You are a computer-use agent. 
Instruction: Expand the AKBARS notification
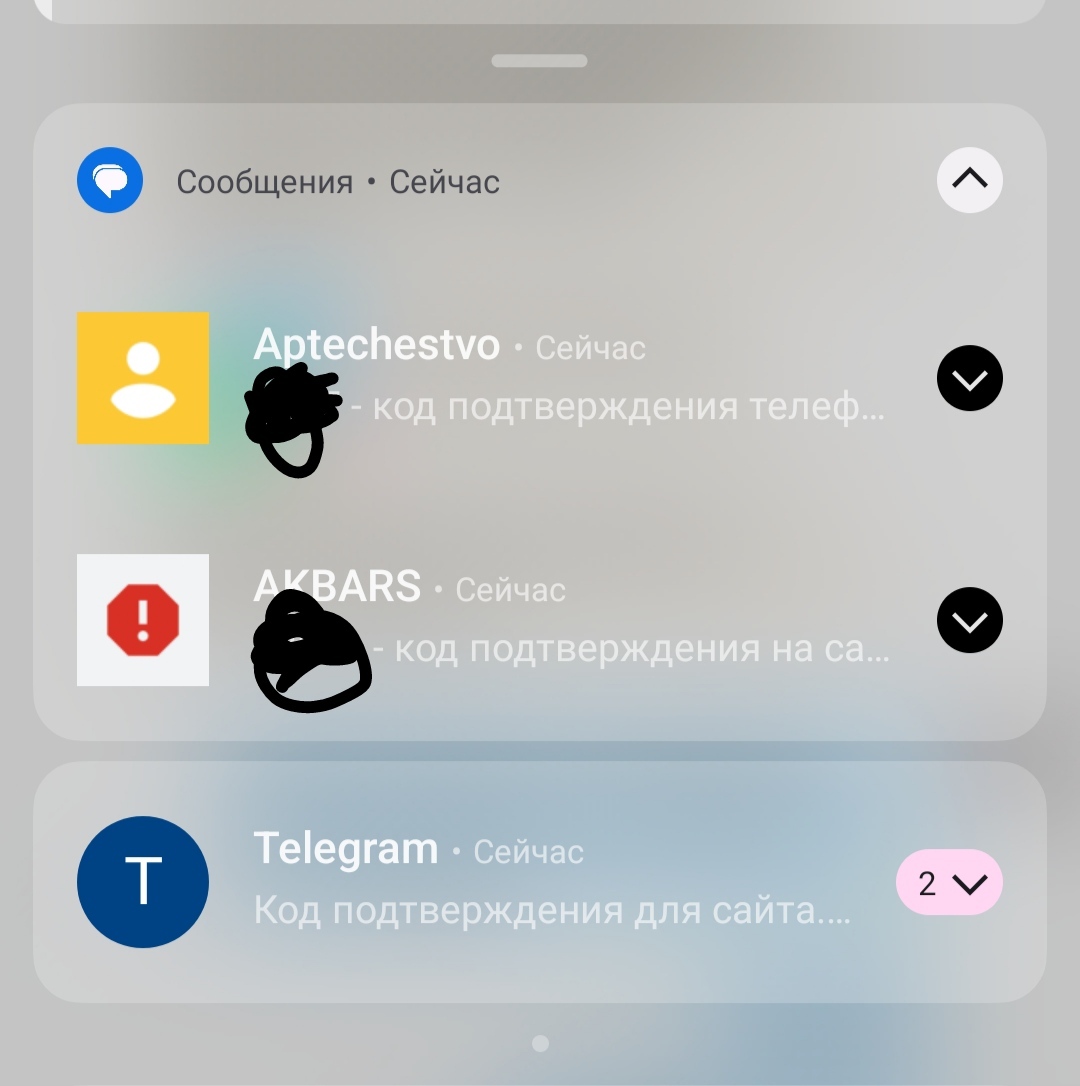tap(969, 621)
